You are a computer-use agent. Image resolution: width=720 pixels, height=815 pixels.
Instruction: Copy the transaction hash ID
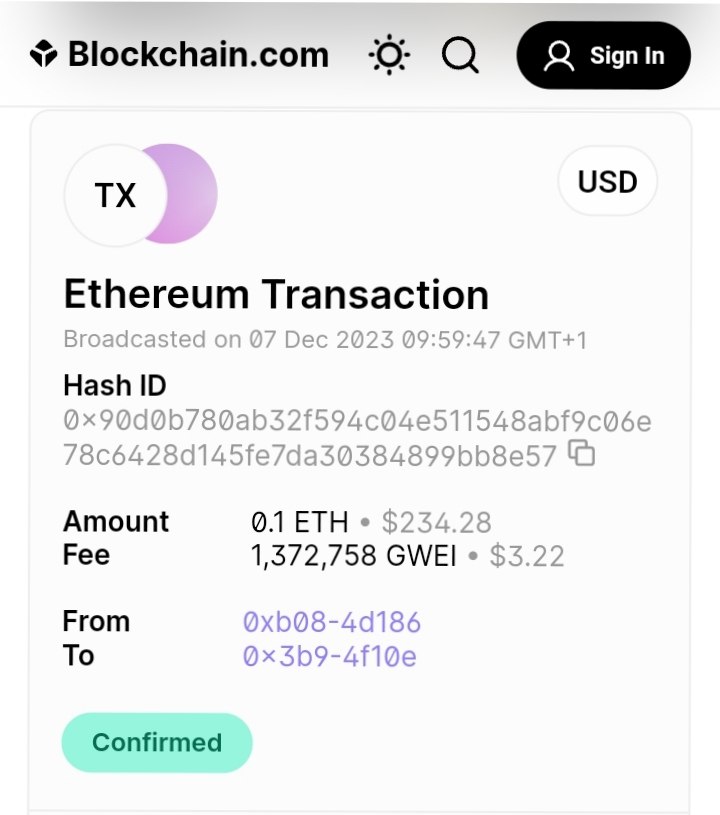click(x=582, y=454)
